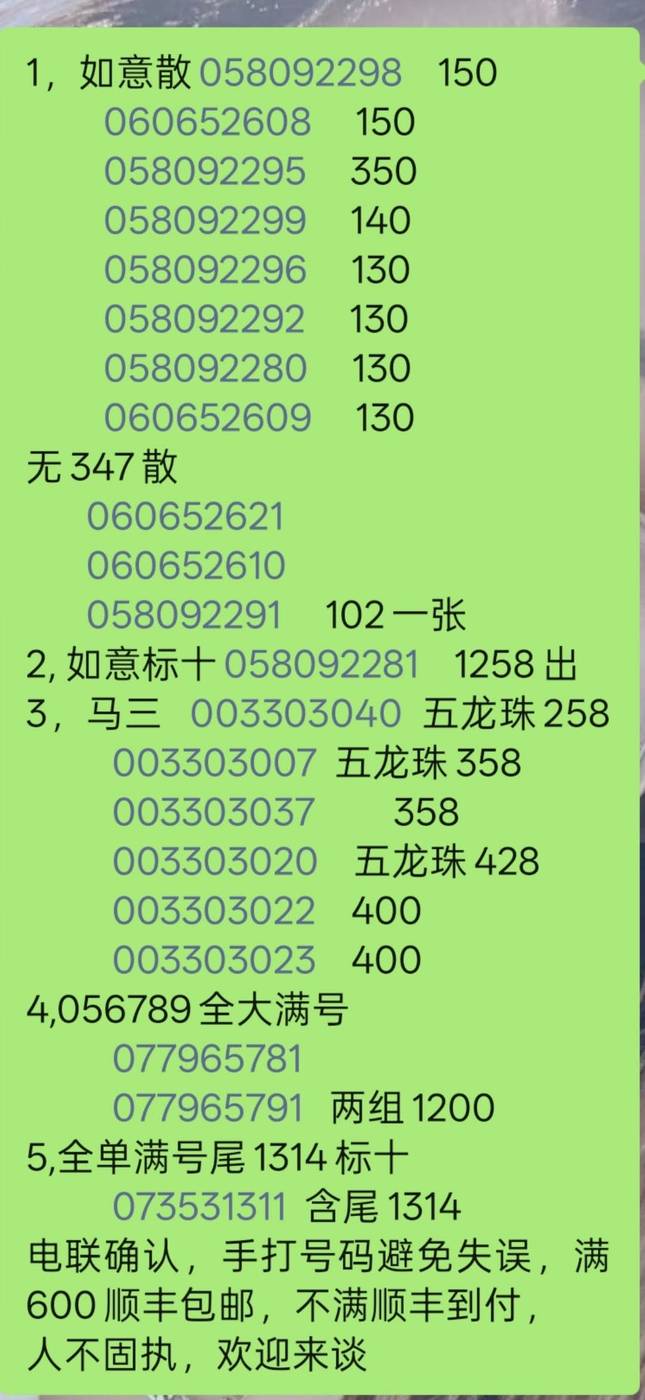645x1400 pixels.
Task: Select the 073531311 link
Action: pyautogui.click(x=199, y=1207)
